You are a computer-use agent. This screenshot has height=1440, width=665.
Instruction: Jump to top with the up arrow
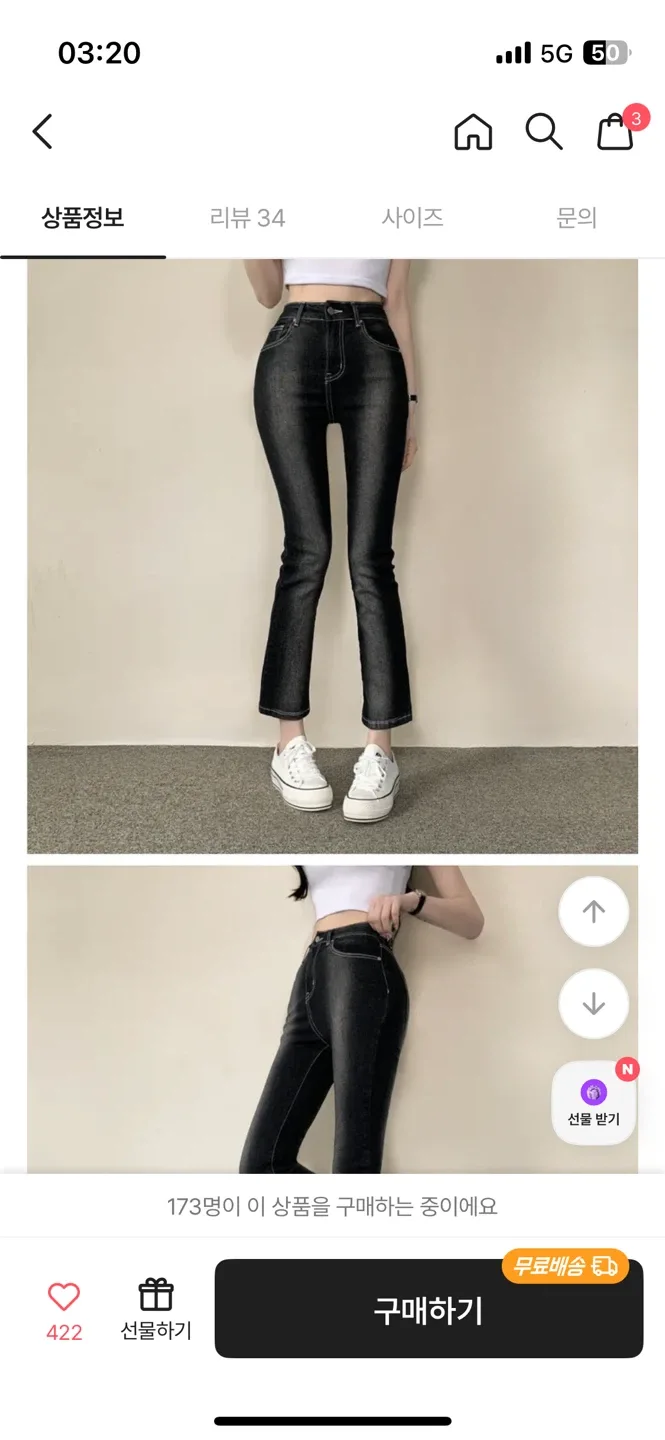coord(594,912)
